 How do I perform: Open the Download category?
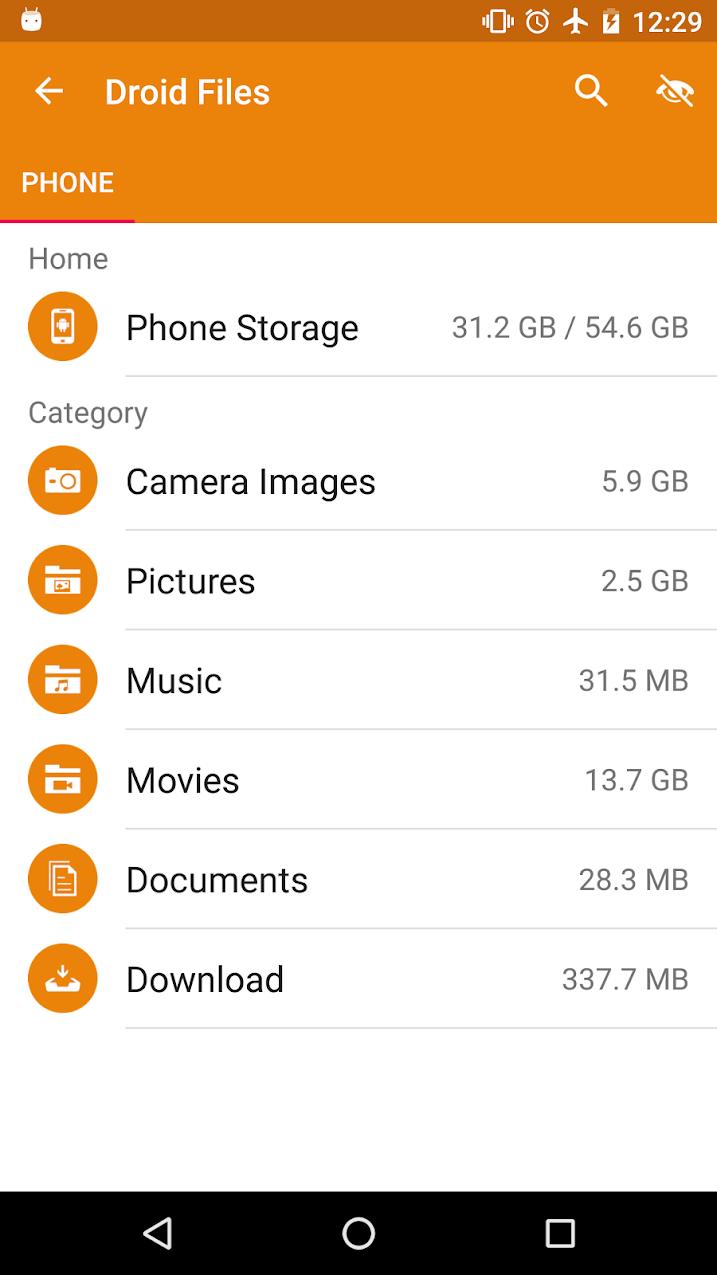tap(358, 979)
